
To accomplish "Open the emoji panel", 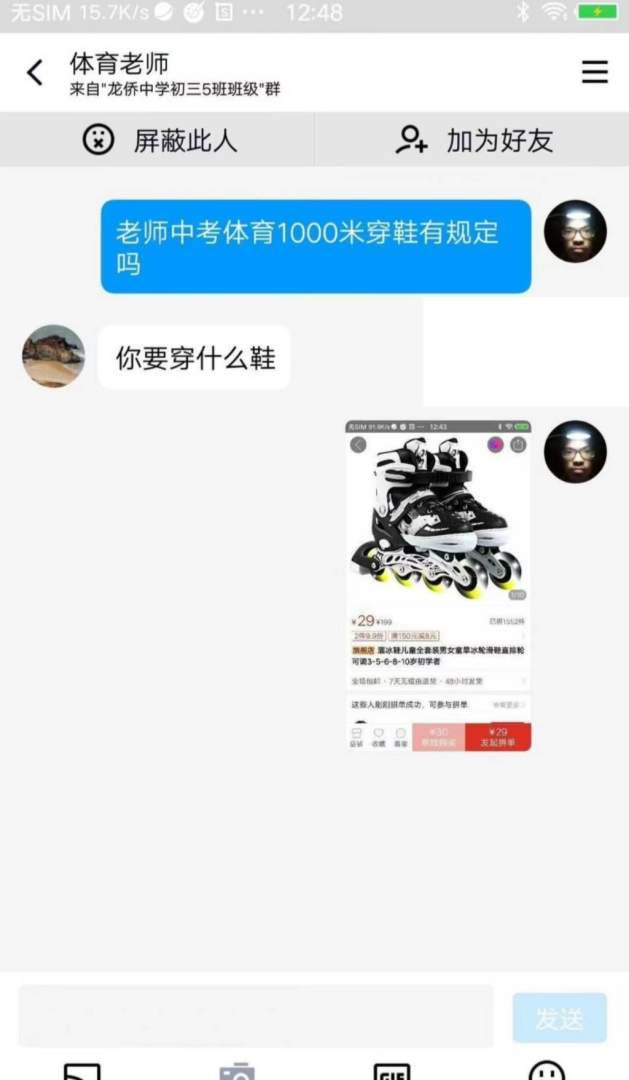I will coord(546,1071).
